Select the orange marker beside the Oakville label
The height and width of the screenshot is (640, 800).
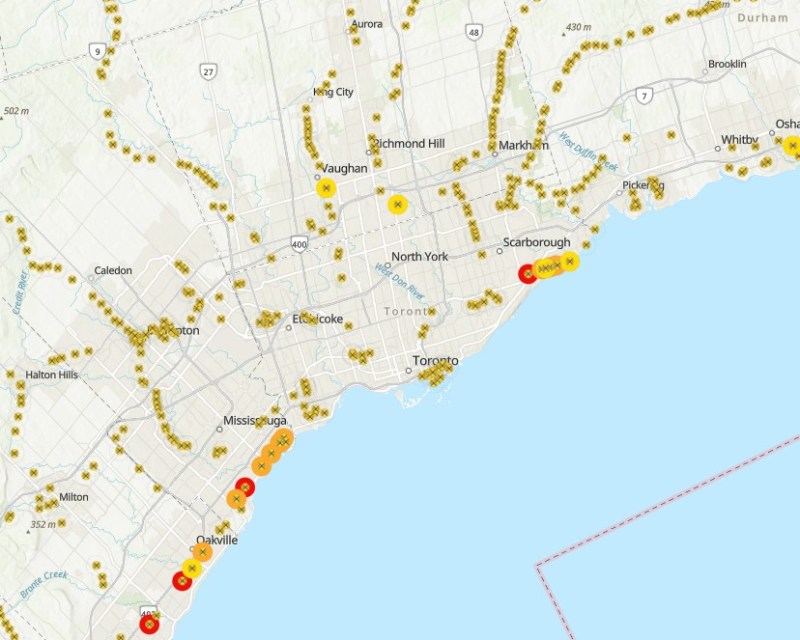coord(202,552)
